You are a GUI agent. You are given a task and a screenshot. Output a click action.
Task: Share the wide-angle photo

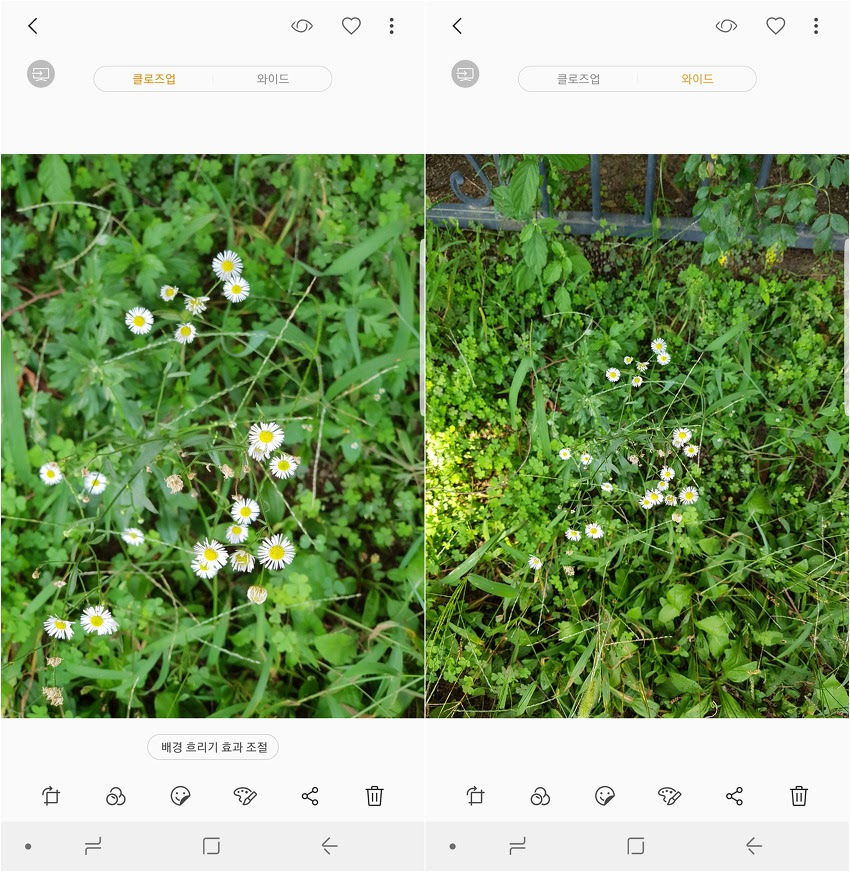tap(734, 796)
